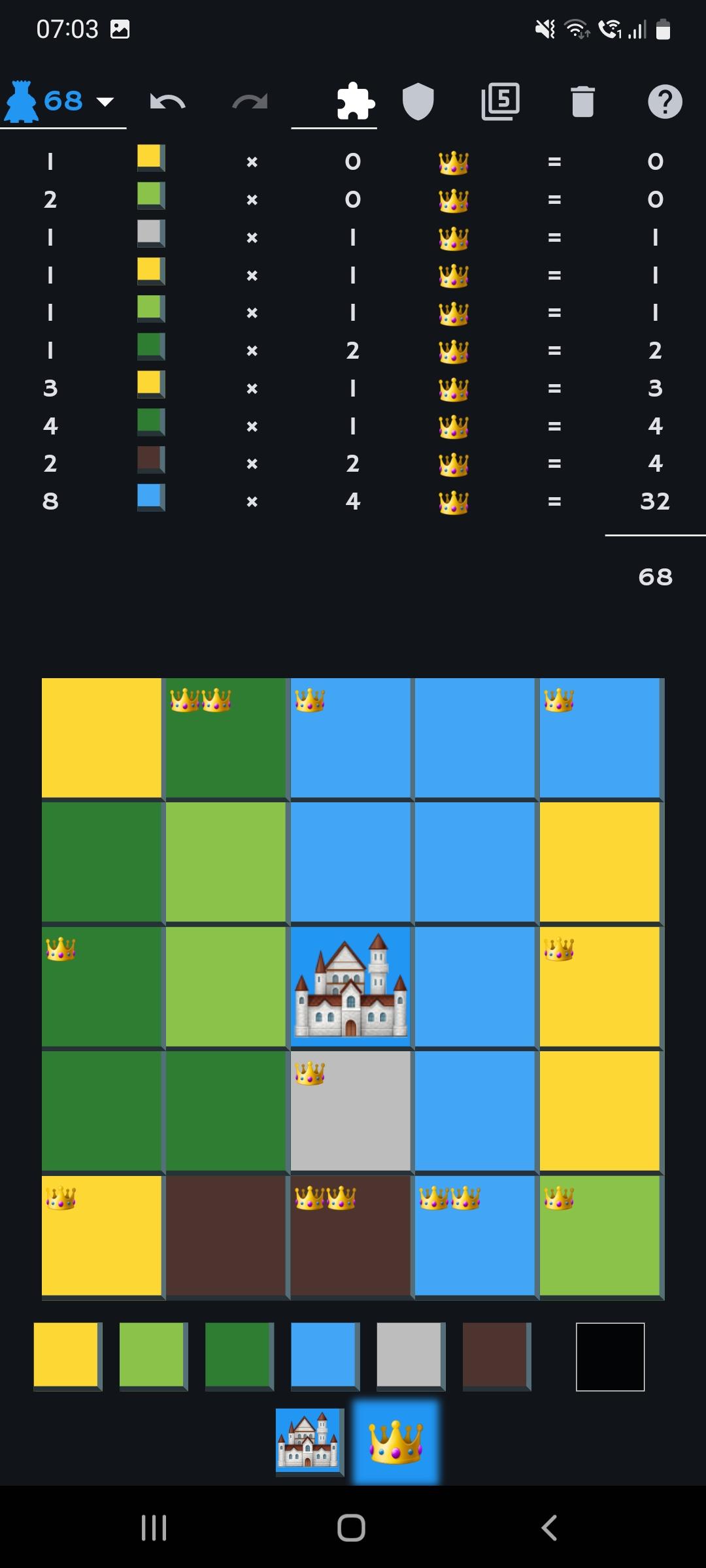Open the stacked pages icon numbered 5
706x1568 pixels.
pyautogui.click(x=501, y=101)
